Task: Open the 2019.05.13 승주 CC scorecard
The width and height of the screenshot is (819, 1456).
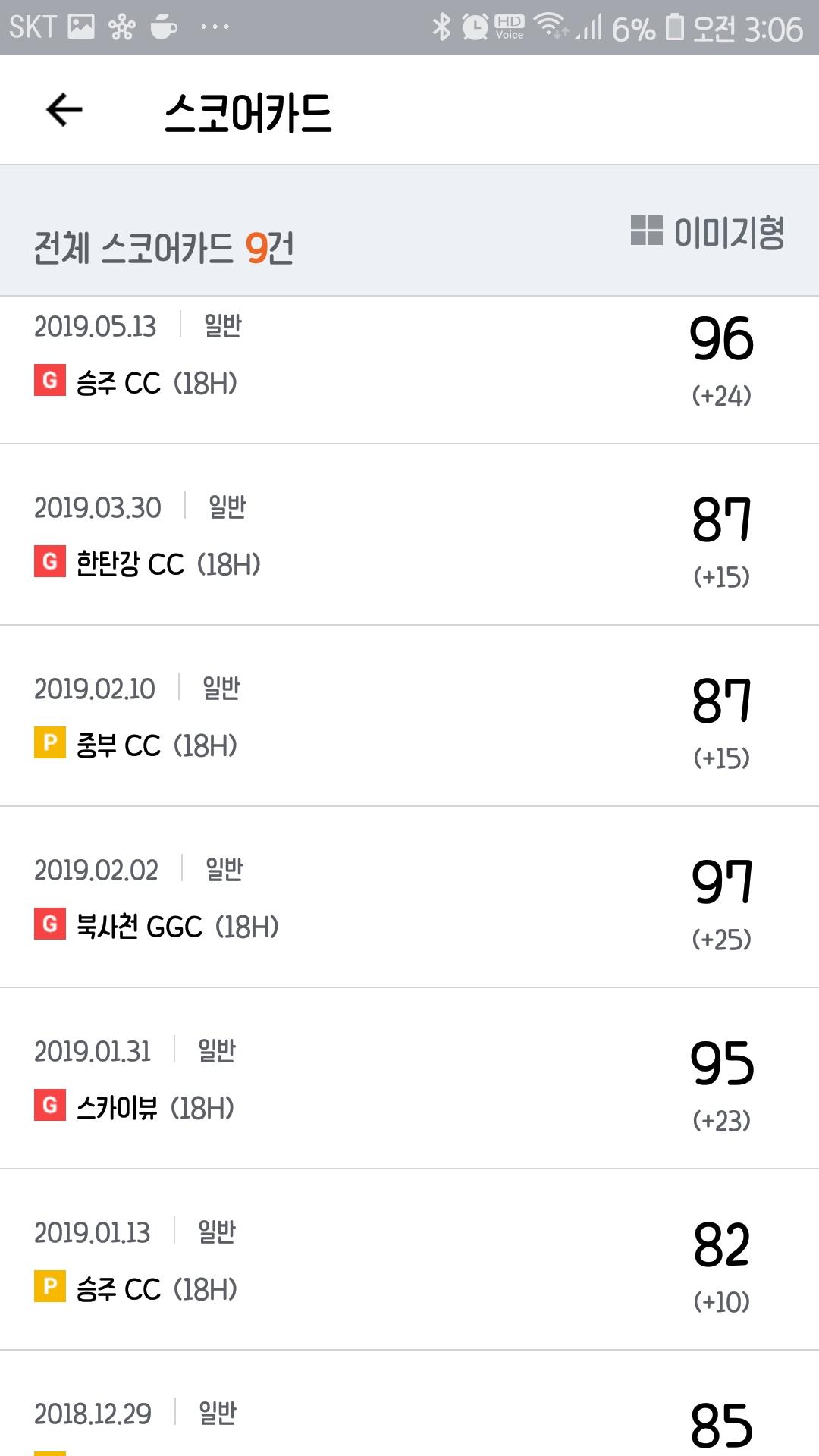Action: coord(409,370)
